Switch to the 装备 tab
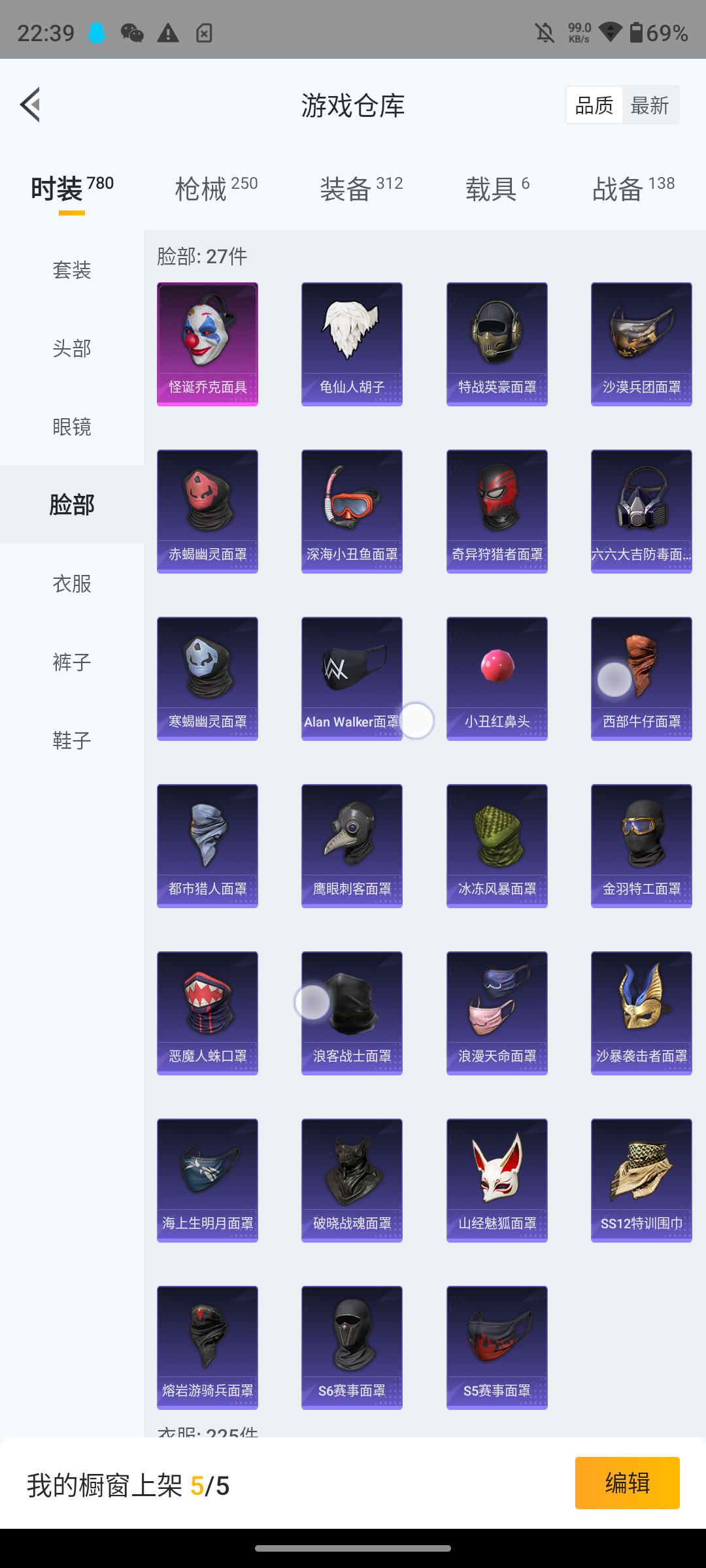This screenshot has width=706, height=1568. tap(361, 189)
